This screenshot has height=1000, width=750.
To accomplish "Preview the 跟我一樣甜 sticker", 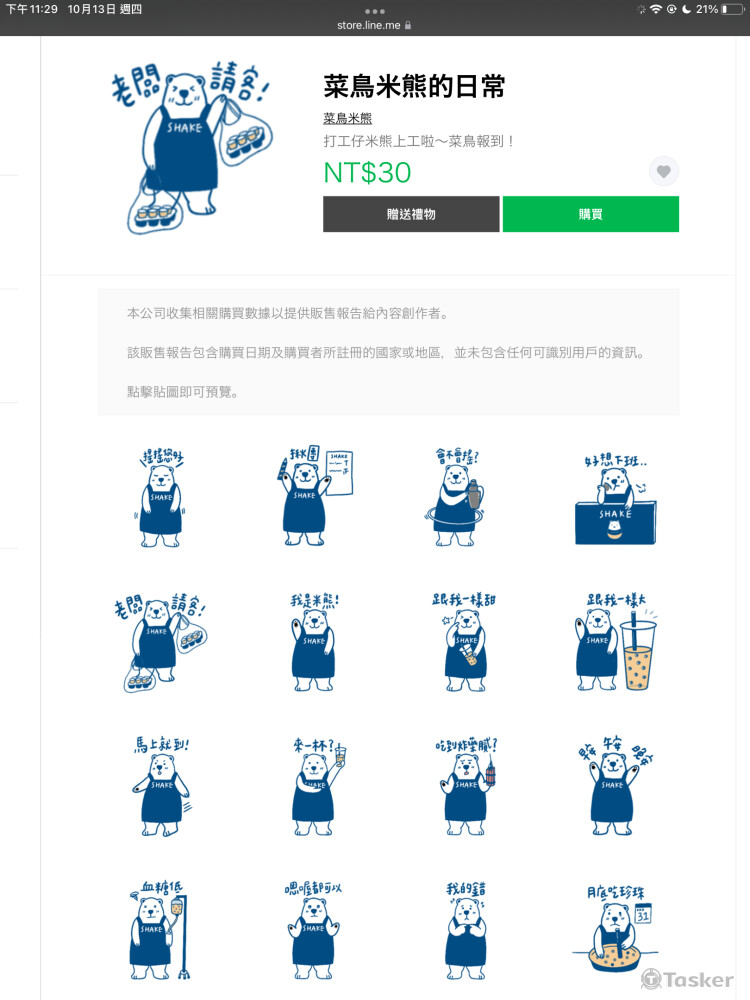I will [461, 642].
